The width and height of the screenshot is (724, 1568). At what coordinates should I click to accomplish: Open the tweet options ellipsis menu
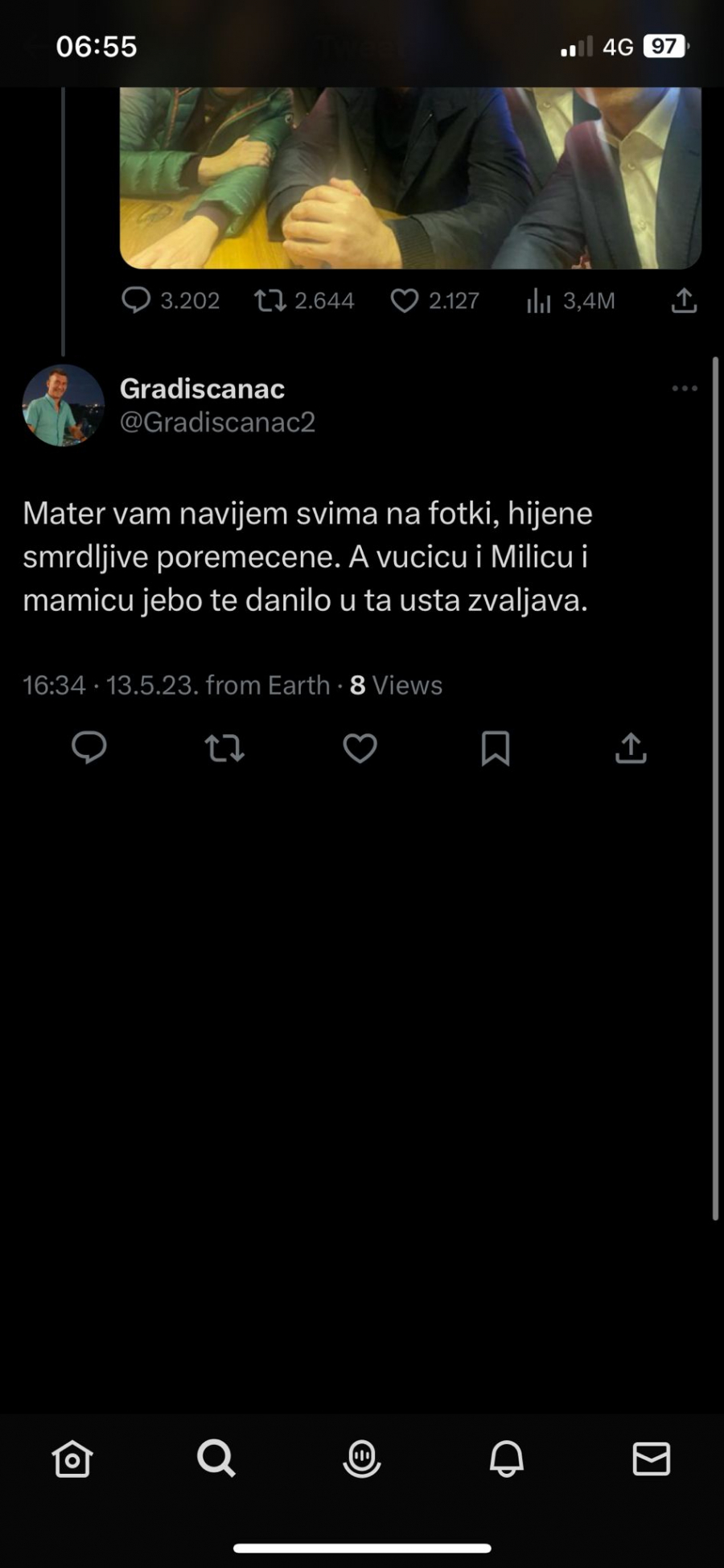coord(685,389)
